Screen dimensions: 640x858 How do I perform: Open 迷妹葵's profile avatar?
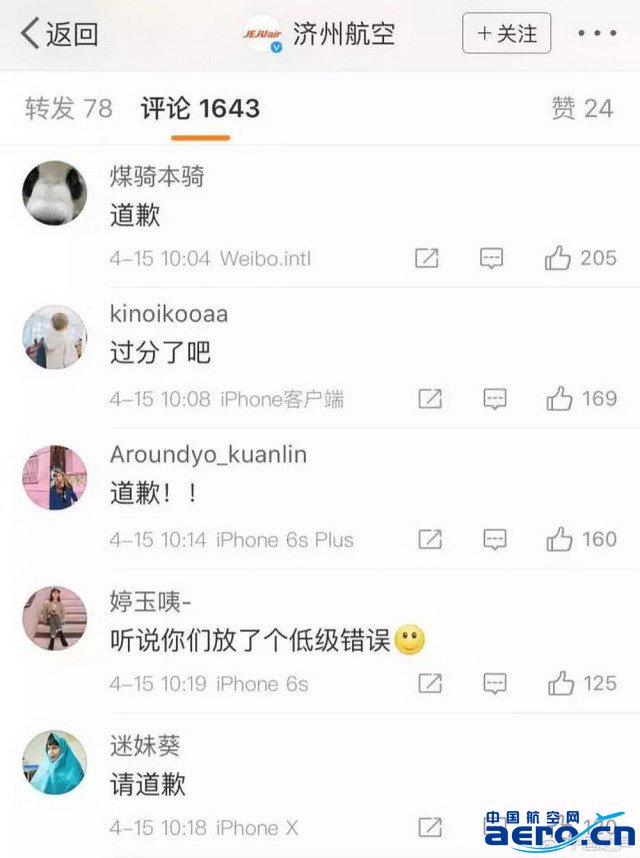[55, 762]
